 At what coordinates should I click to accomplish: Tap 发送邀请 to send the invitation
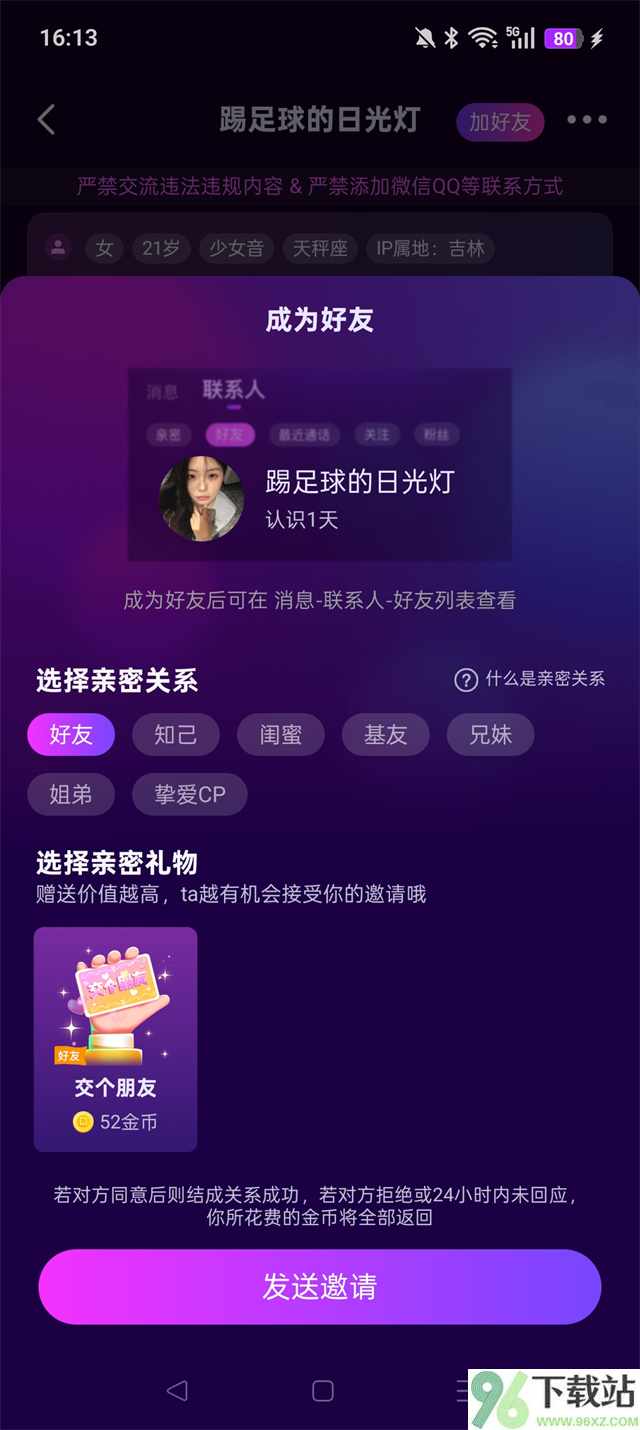pos(320,1286)
